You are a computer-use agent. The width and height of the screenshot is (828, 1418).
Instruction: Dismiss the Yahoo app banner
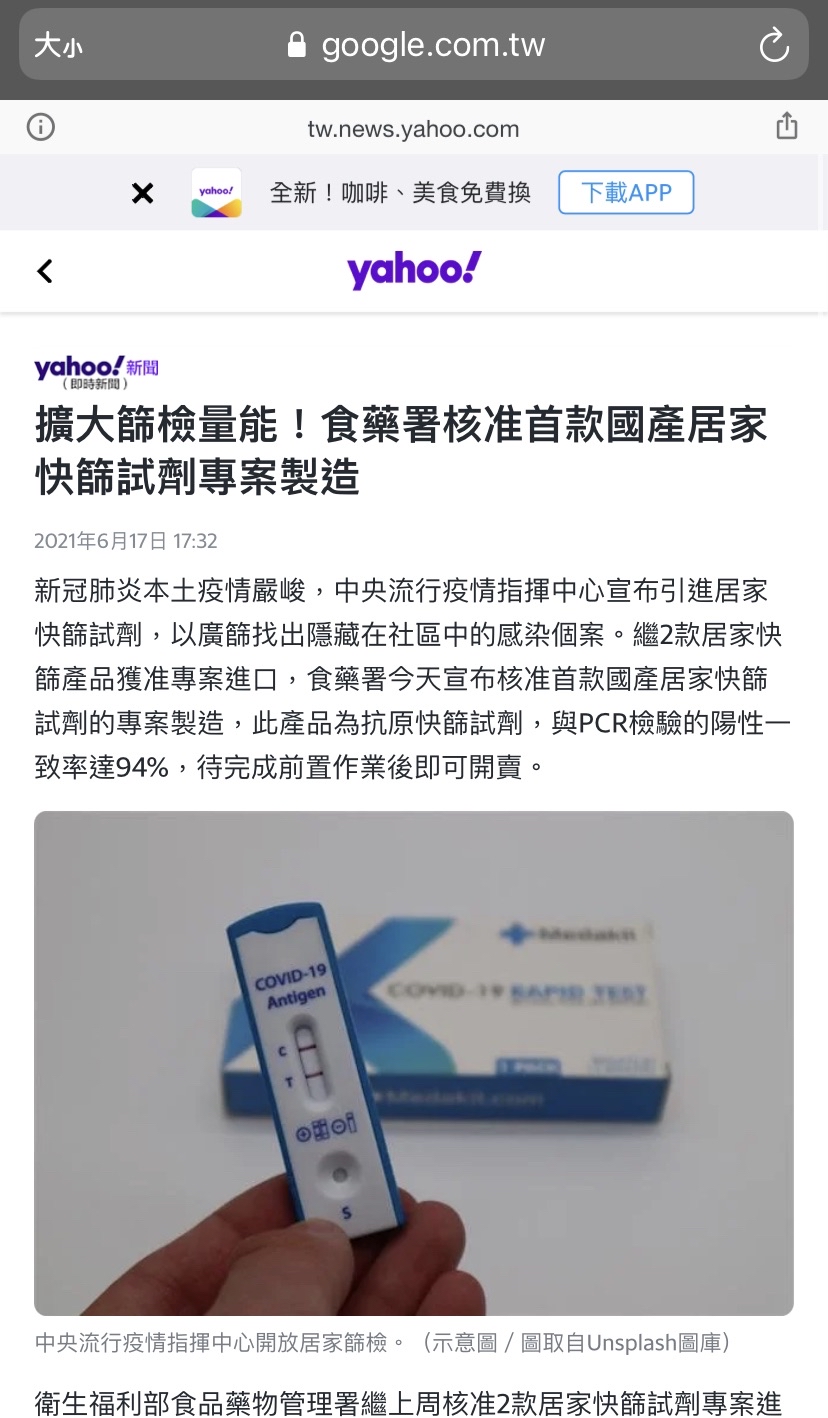pos(143,193)
